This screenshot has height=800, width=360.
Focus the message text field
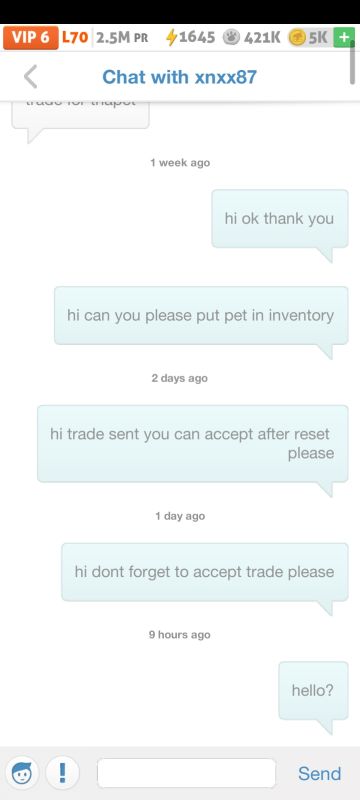(187, 773)
